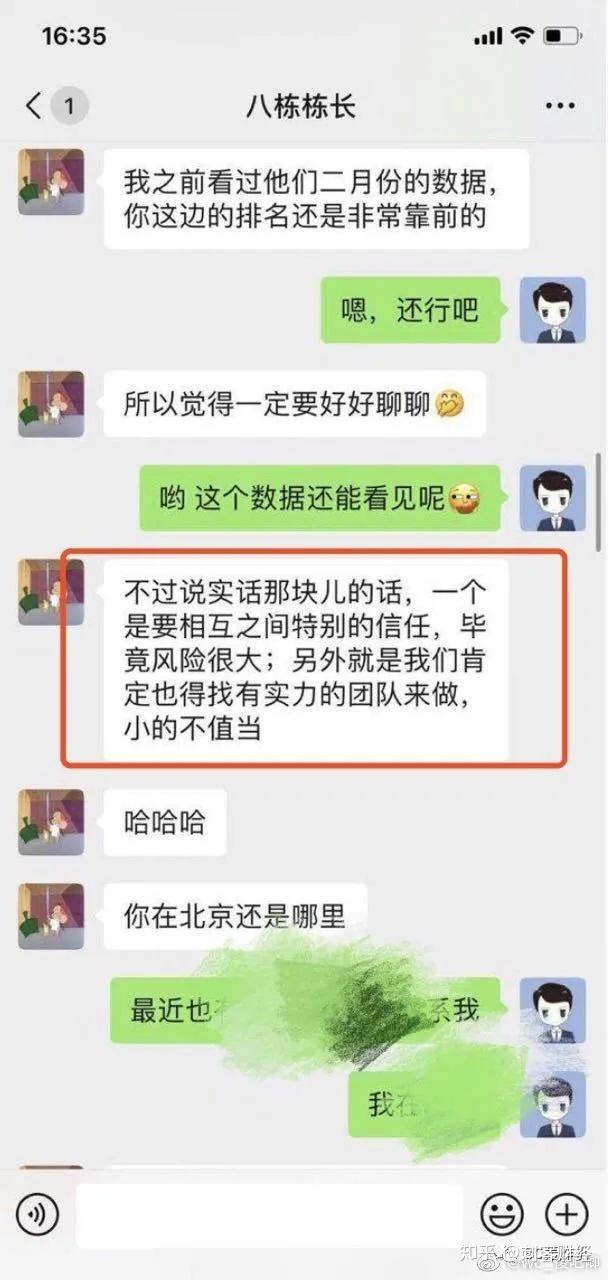This screenshot has height=1280, width=608.
Task: Open own avatar beside 嗯，还行吧 message
Action: 553,310
